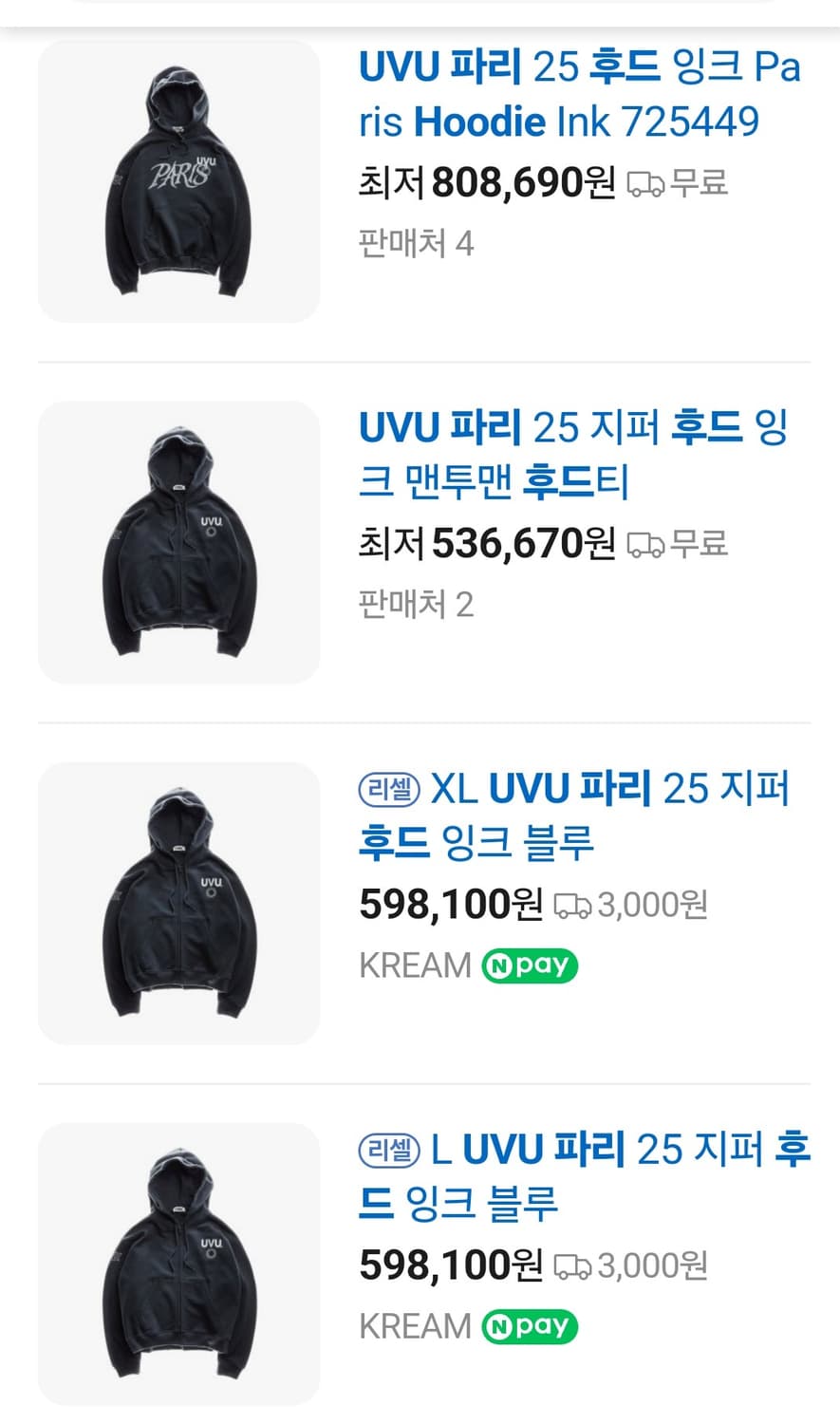The image size is (840, 1424).
Task: Click the KREAM seller name on the L listing
Action: tap(414, 1325)
